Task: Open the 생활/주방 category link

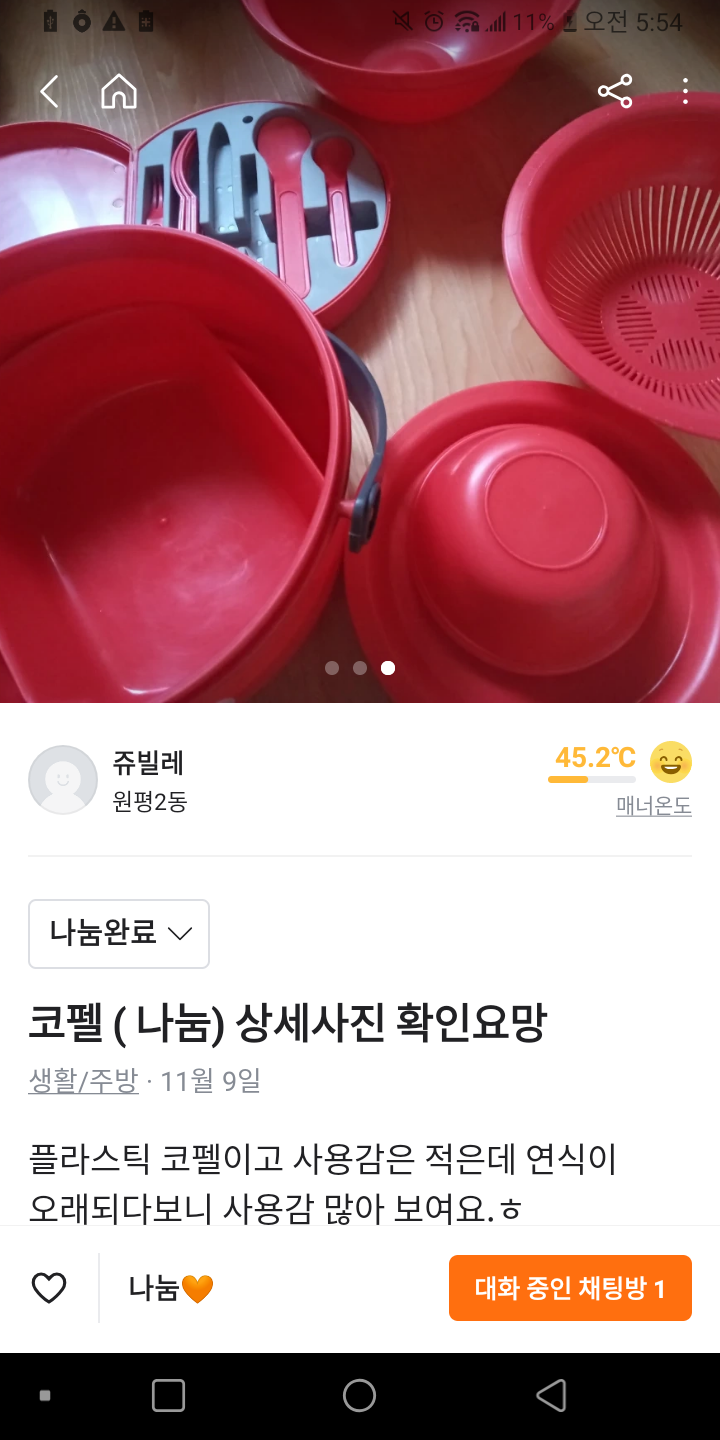Action: pyautogui.click(x=83, y=1081)
